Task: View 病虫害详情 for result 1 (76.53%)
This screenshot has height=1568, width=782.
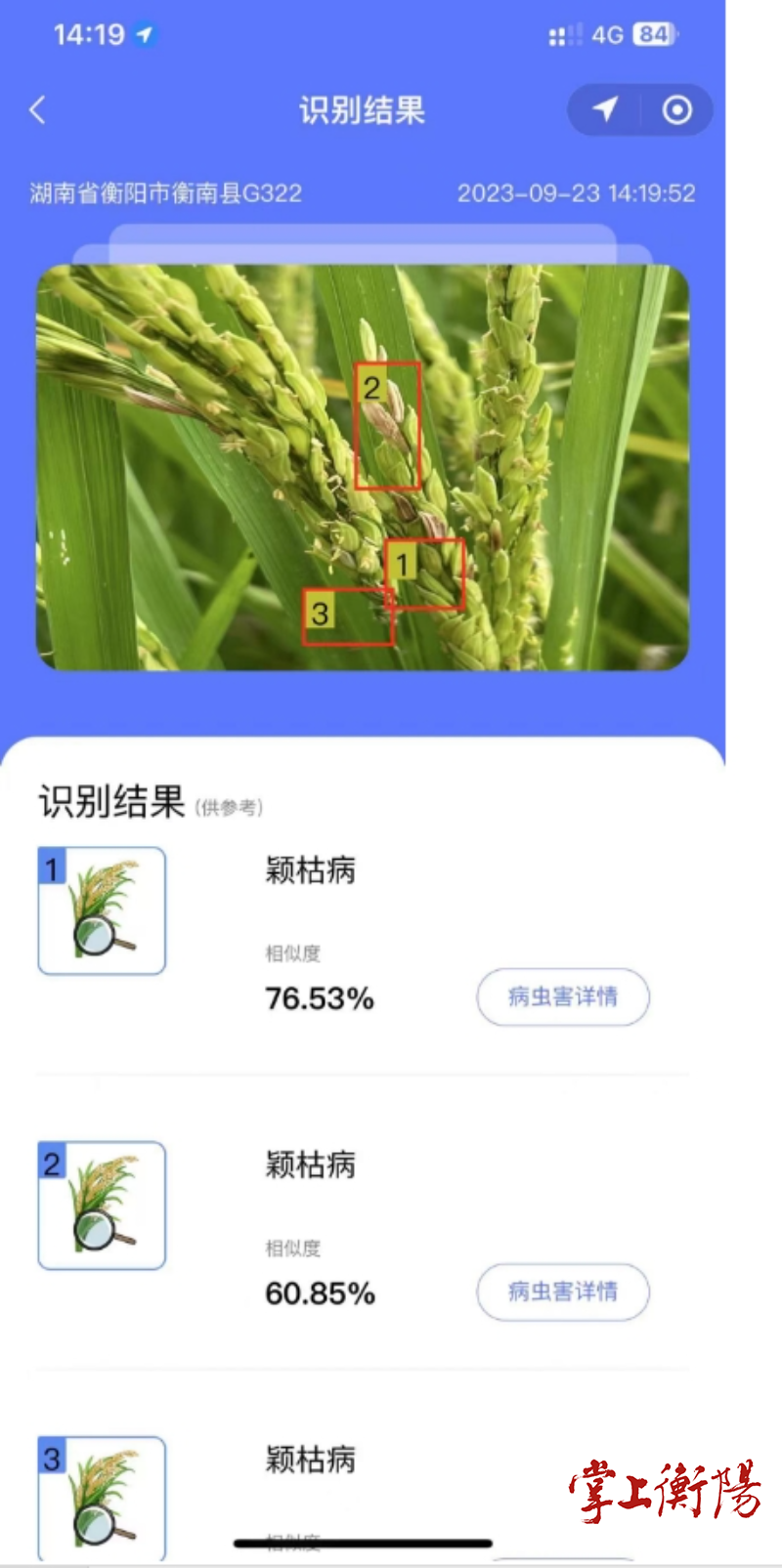Action: (x=562, y=996)
